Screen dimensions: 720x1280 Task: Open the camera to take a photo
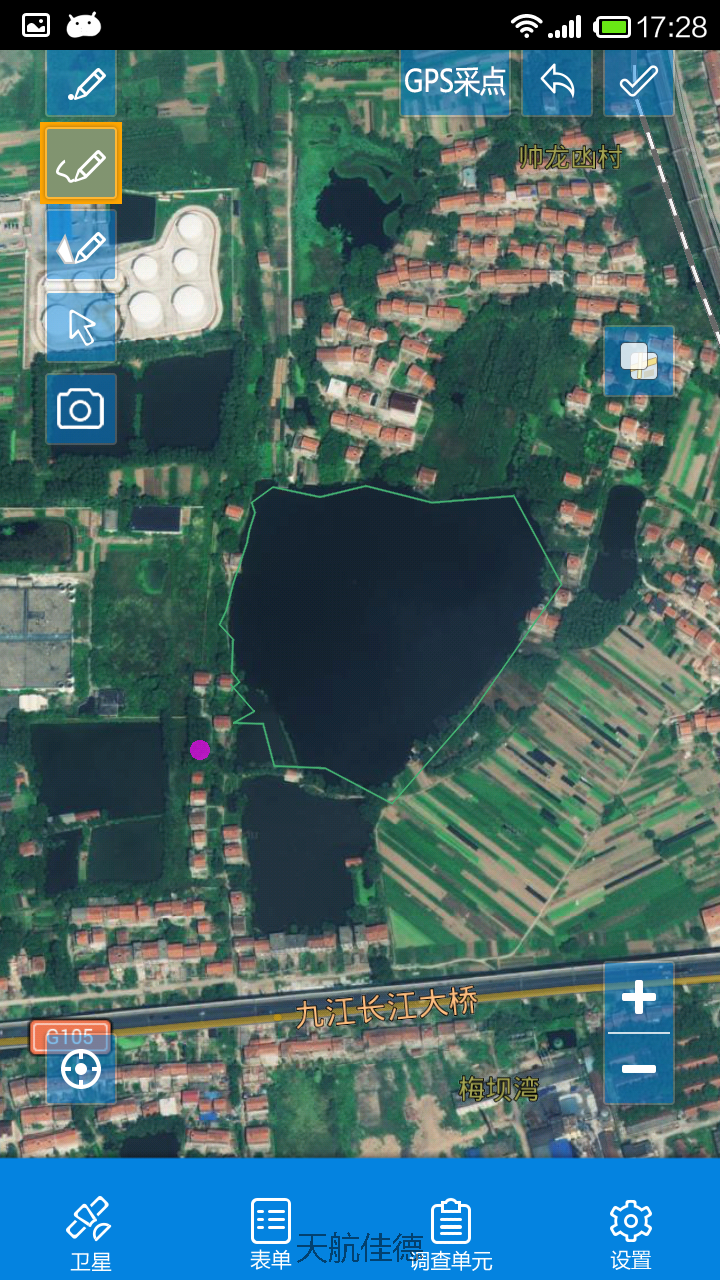click(x=81, y=409)
